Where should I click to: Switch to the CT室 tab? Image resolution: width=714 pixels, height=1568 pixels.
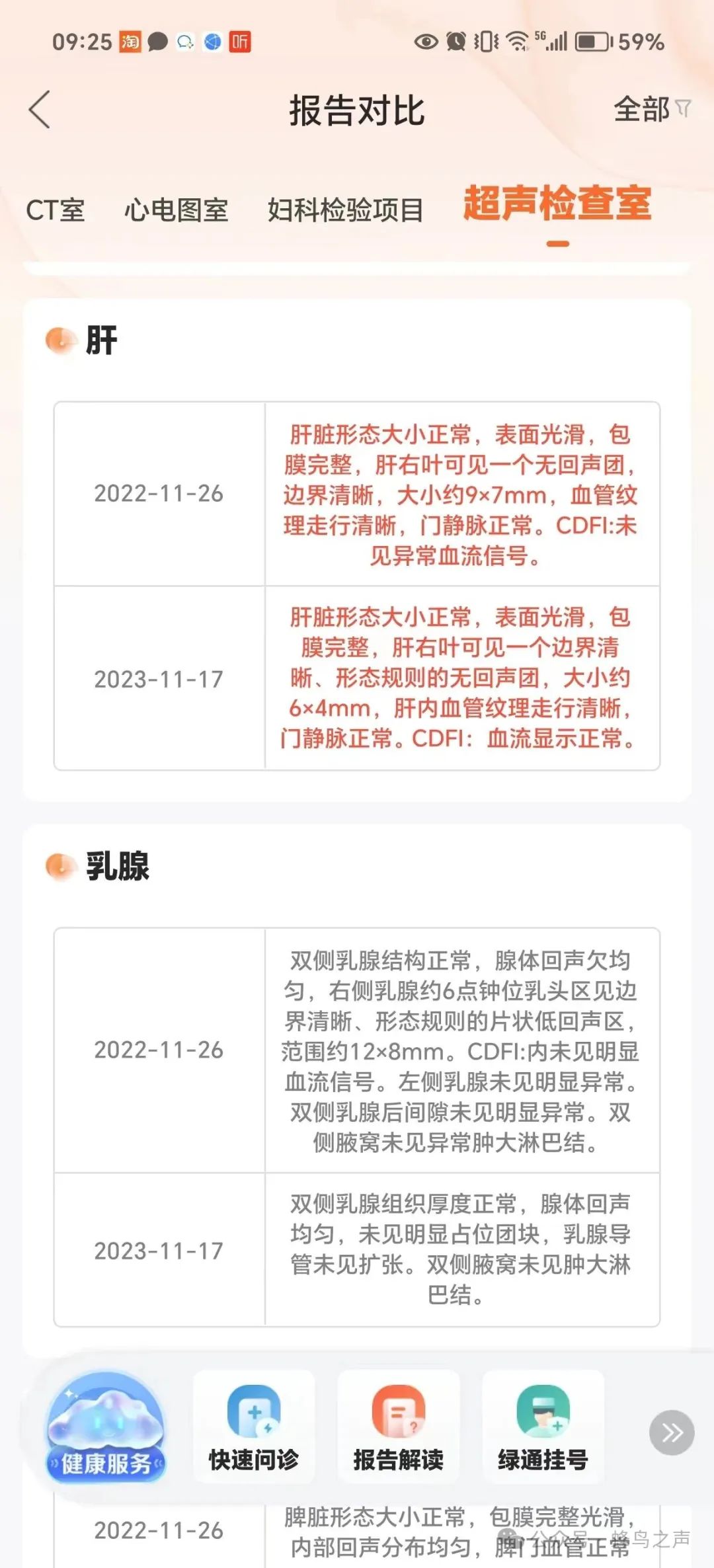tap(56, 210)
